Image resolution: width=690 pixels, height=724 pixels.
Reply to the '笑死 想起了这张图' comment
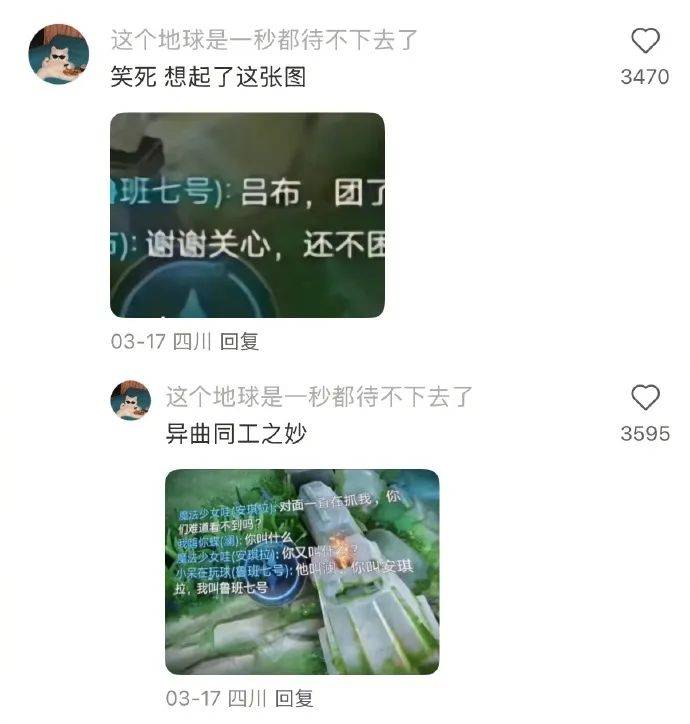coord(240,342)
